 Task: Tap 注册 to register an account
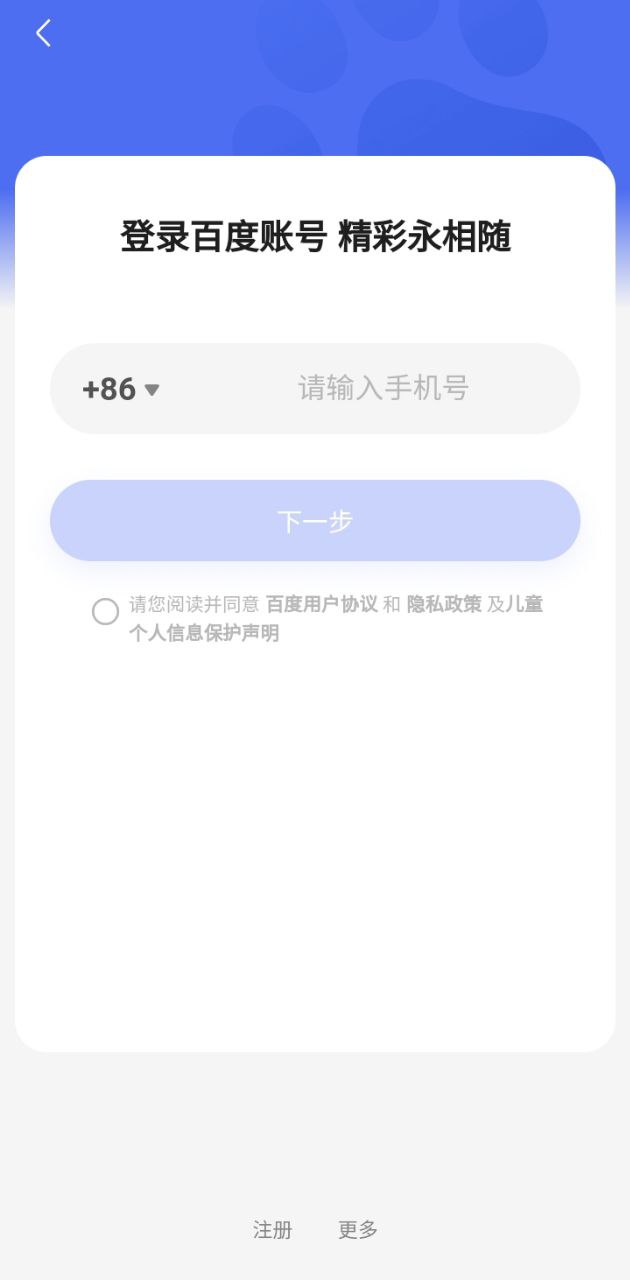[x=273, y=1230]
